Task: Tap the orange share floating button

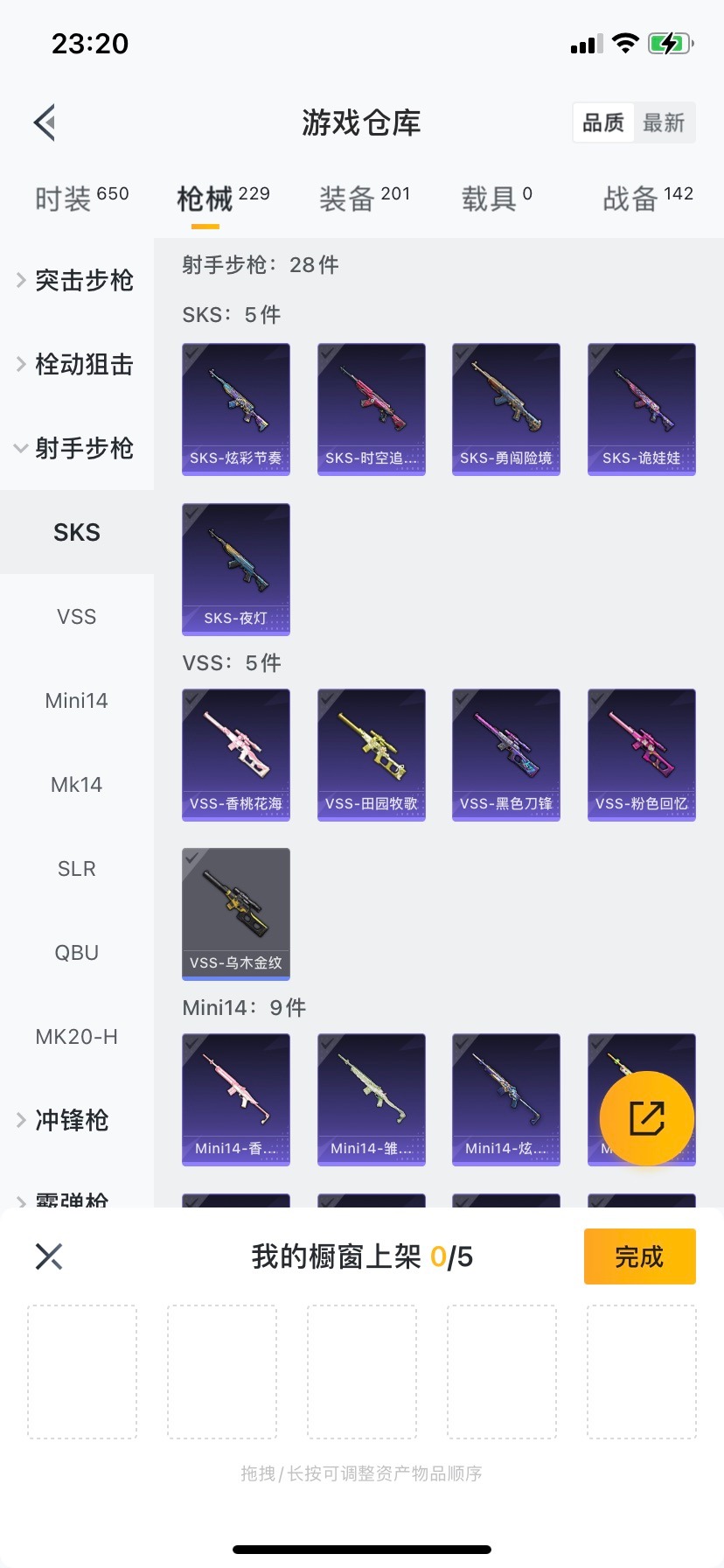Action: point(646,1117)
